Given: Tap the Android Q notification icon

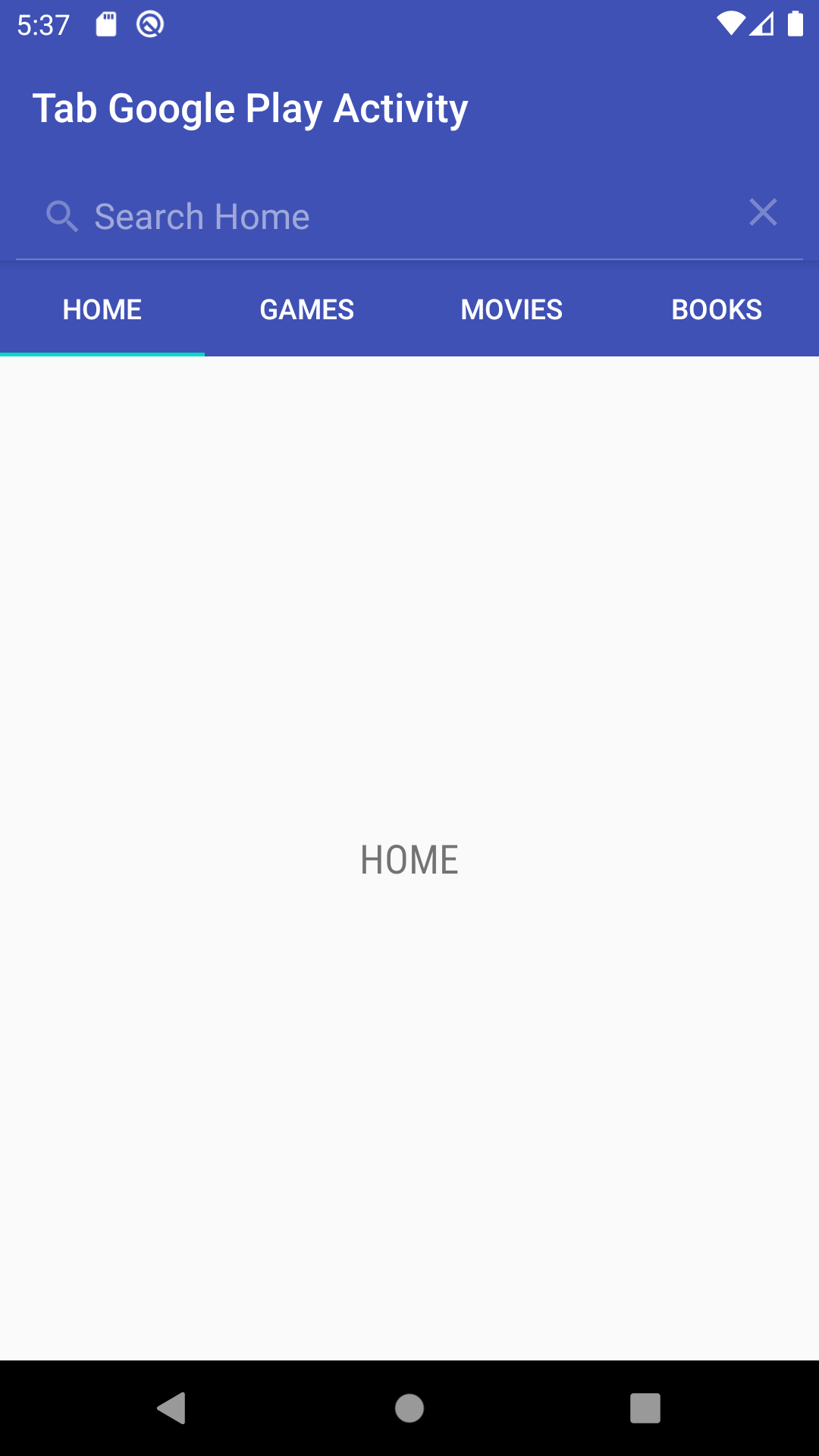Looking at the screenshot, I should [x=149, y=24].
